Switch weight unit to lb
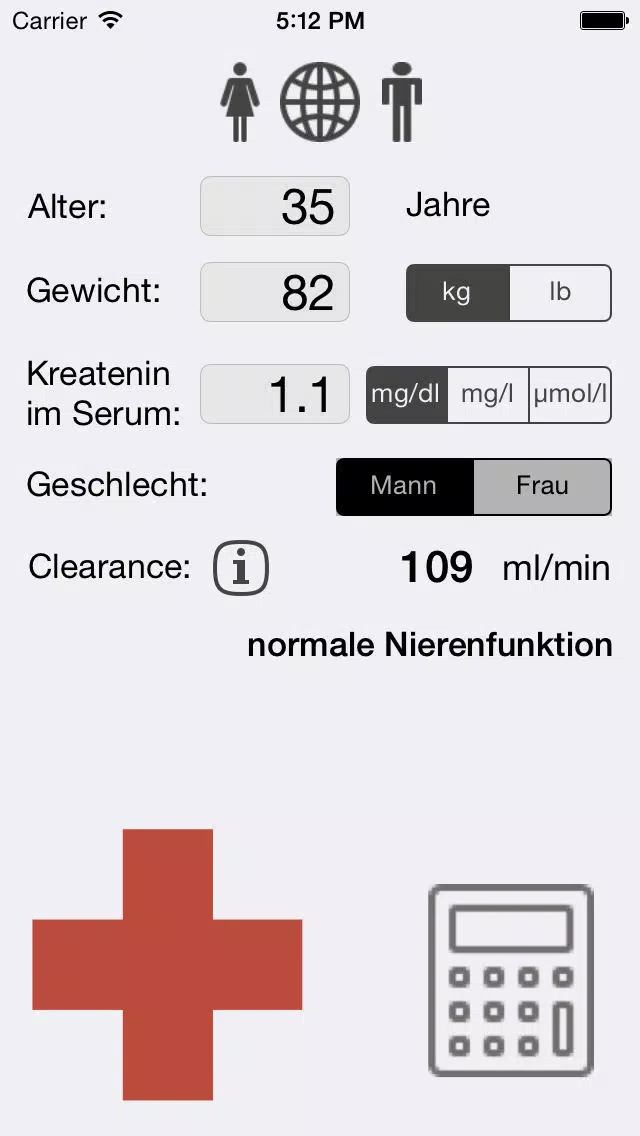Image resolution: width=640 pixels, height=1136 pixels. [x=560, y=293]
